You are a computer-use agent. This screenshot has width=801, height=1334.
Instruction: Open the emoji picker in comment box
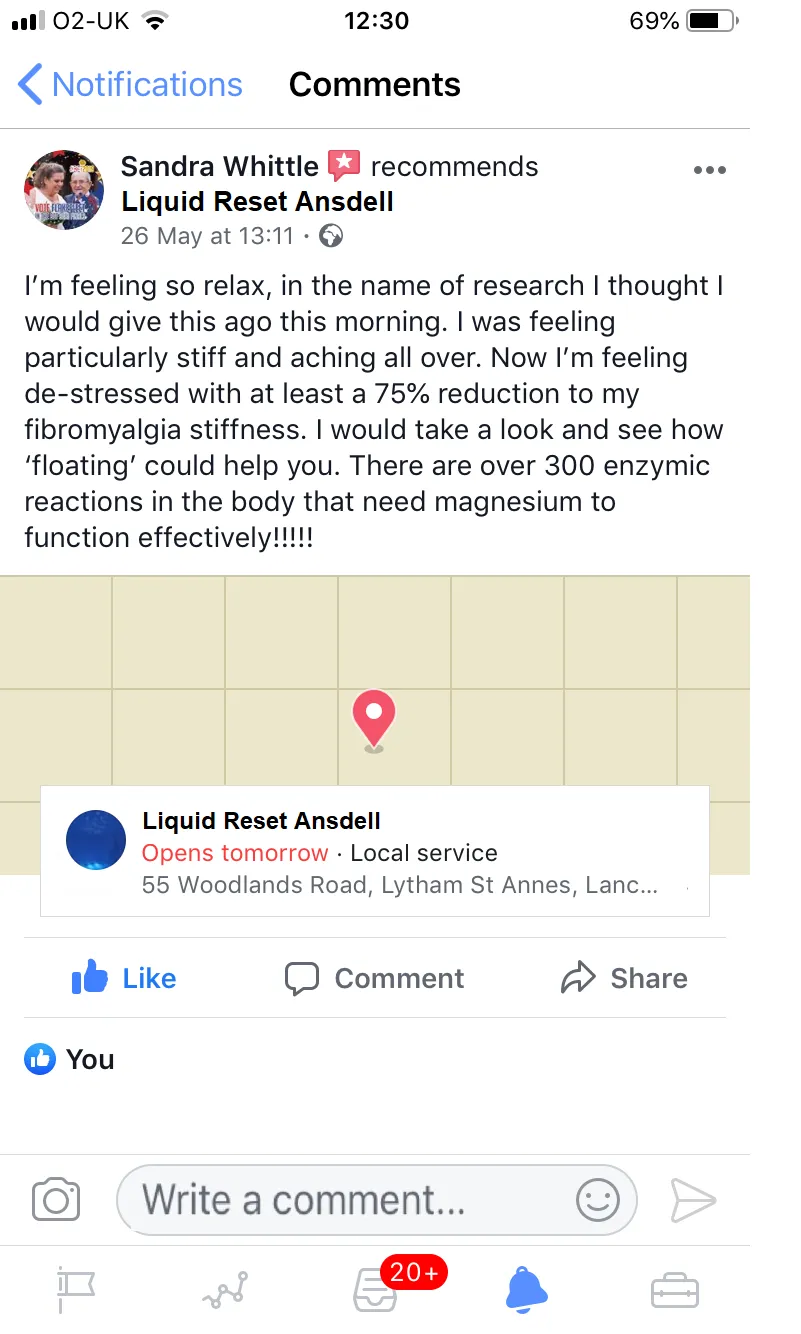pos(597,1199)
